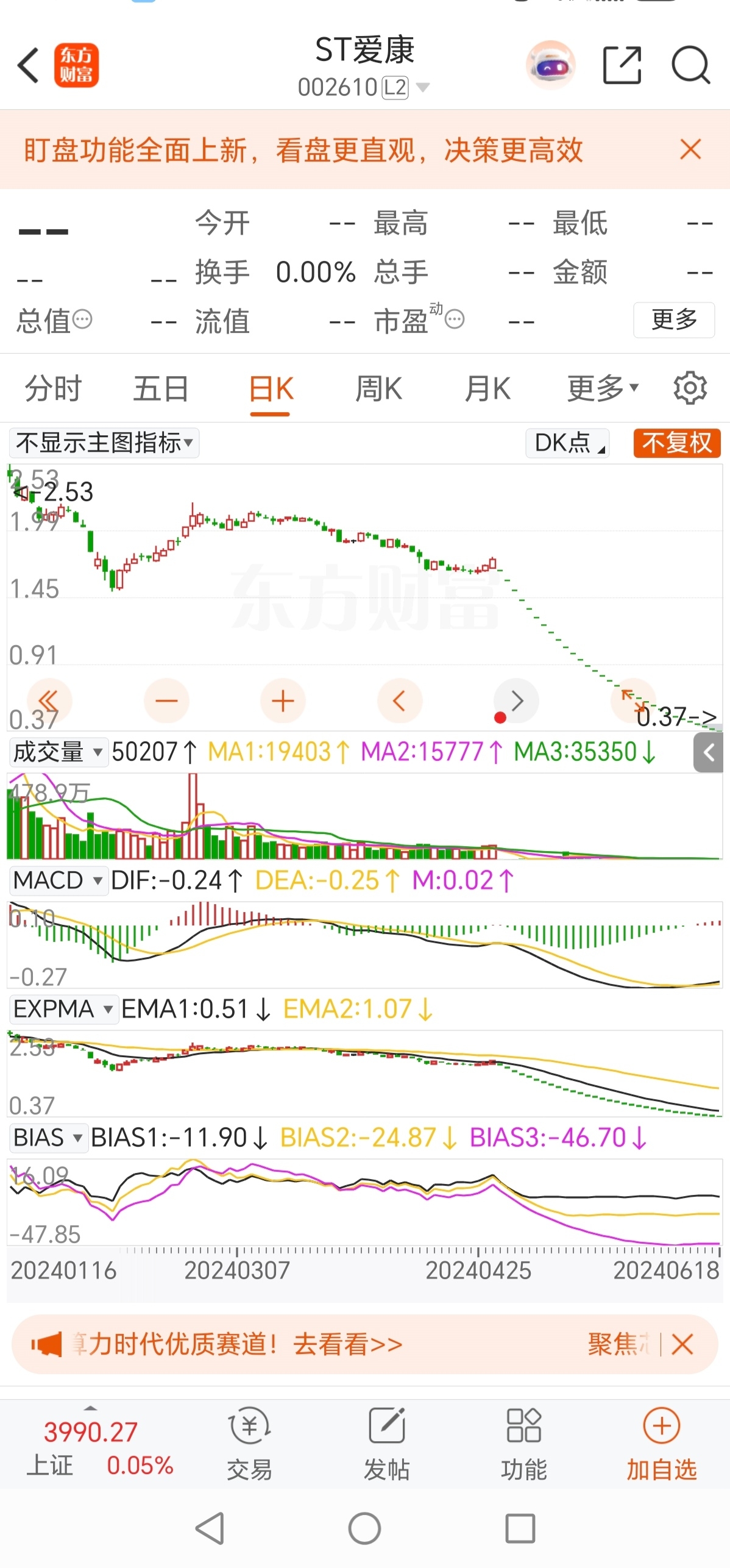The image size is (730, 1568).
Task: Tap the 更多 button in quote details
Action: [673, 319]
